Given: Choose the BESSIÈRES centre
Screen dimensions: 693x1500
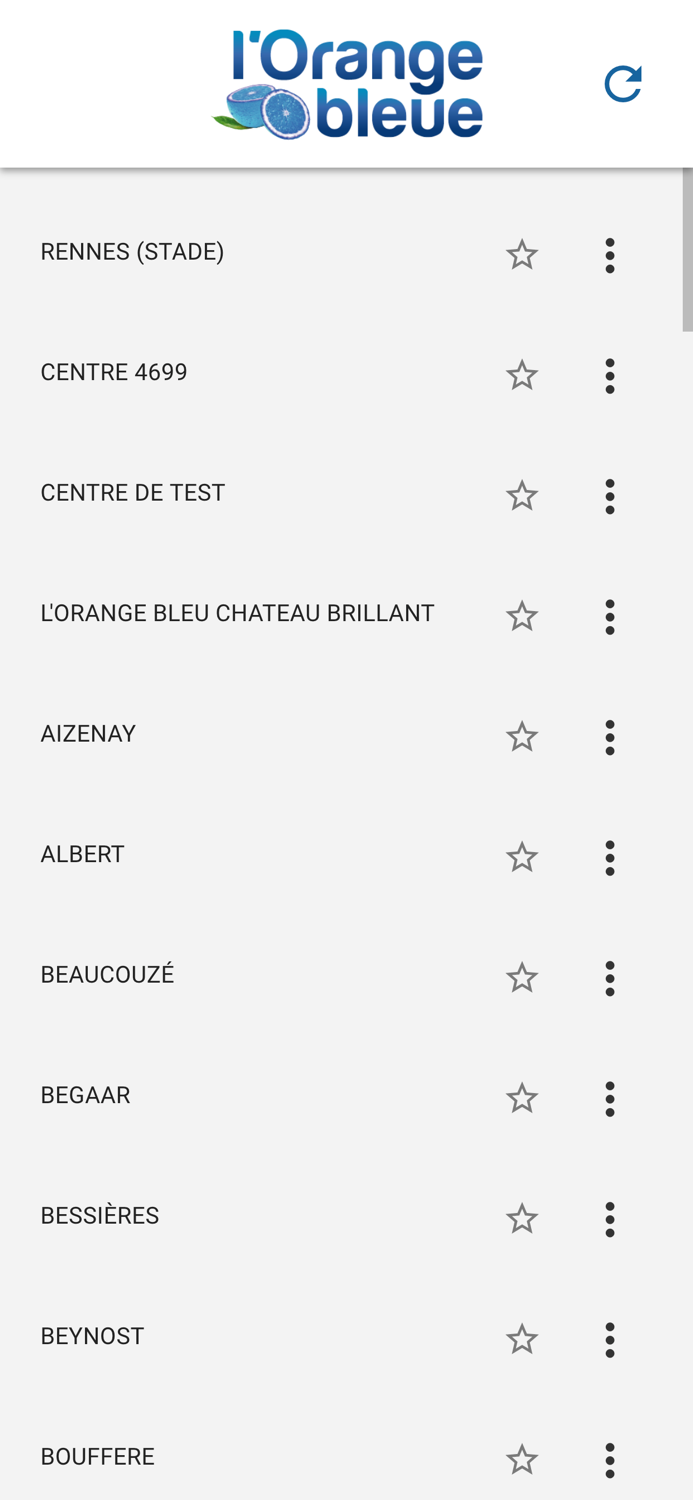Looking at the screenshot, I should click(x=100, y=1216).
